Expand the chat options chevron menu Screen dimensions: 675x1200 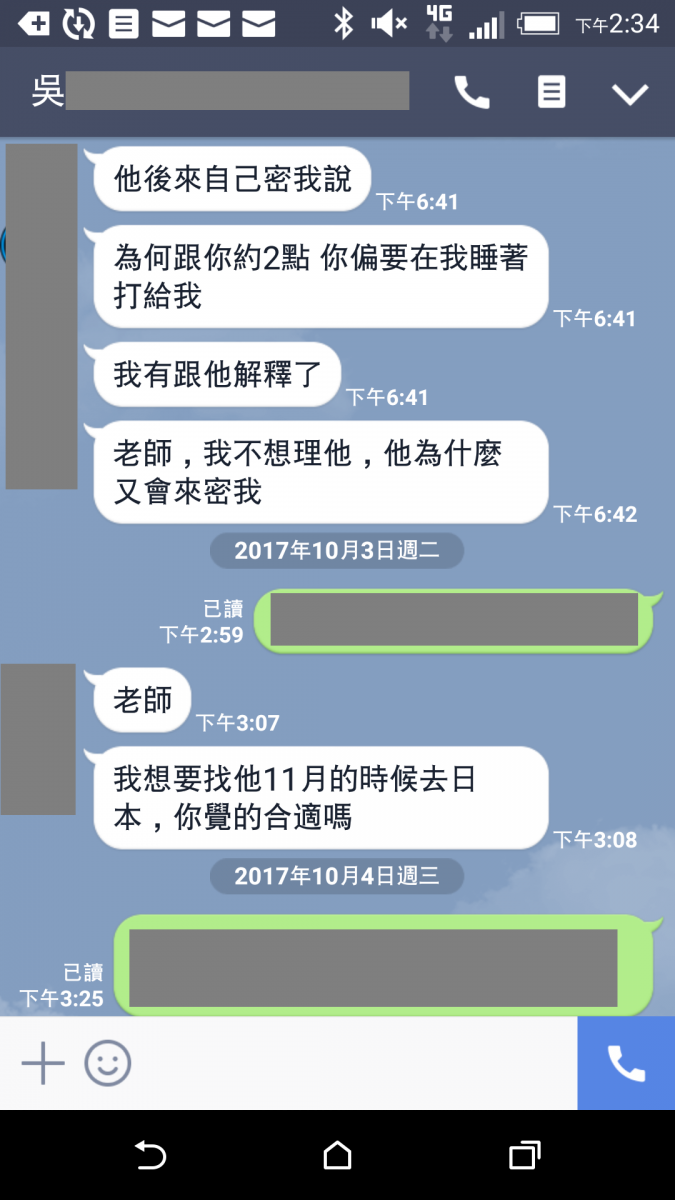[630, 94]
